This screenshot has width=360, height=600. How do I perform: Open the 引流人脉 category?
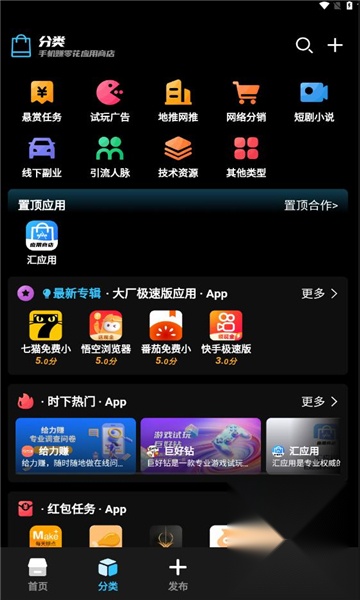[x=110, y=157]
